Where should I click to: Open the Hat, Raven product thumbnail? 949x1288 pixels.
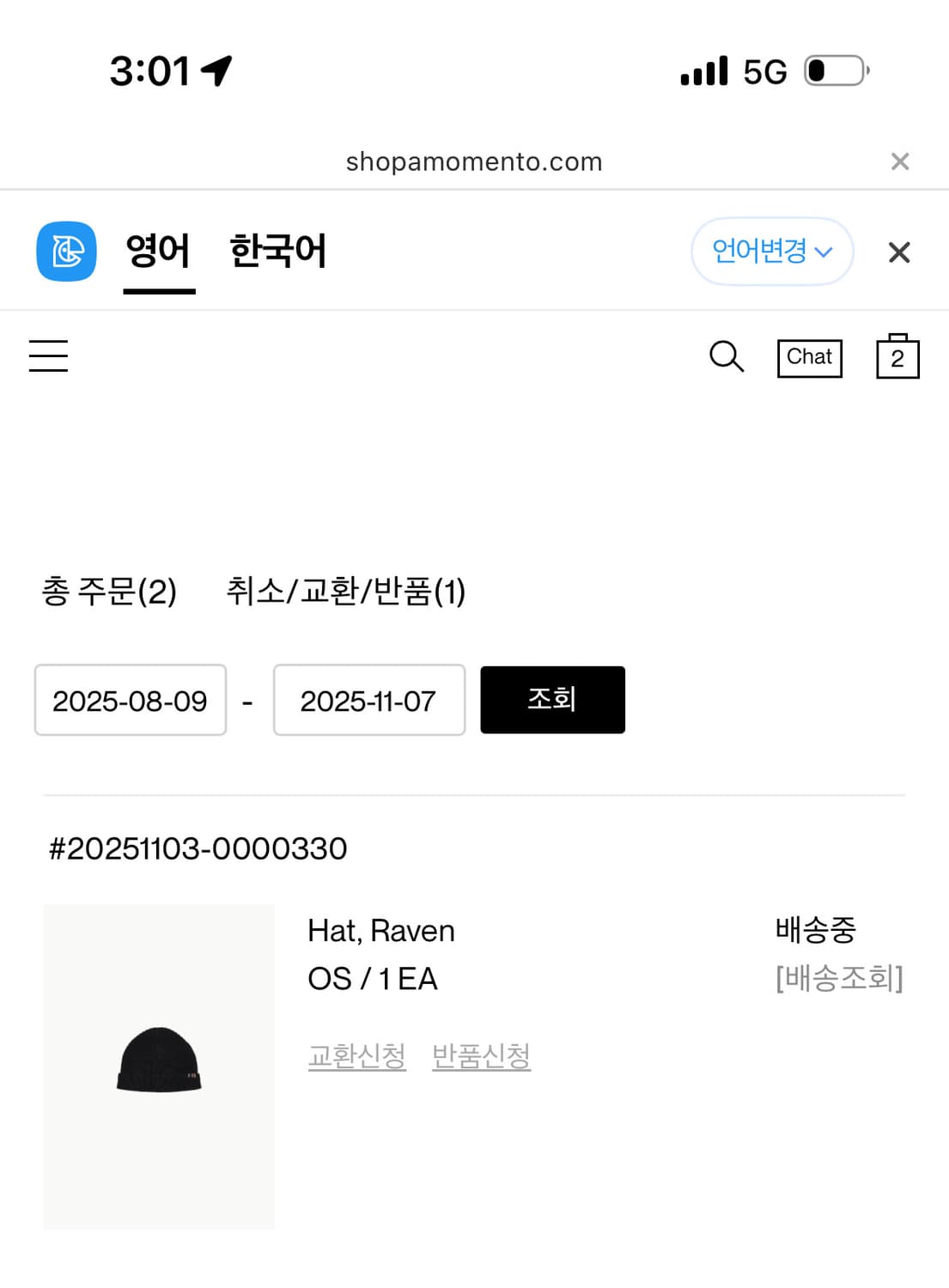[159, 1063]
